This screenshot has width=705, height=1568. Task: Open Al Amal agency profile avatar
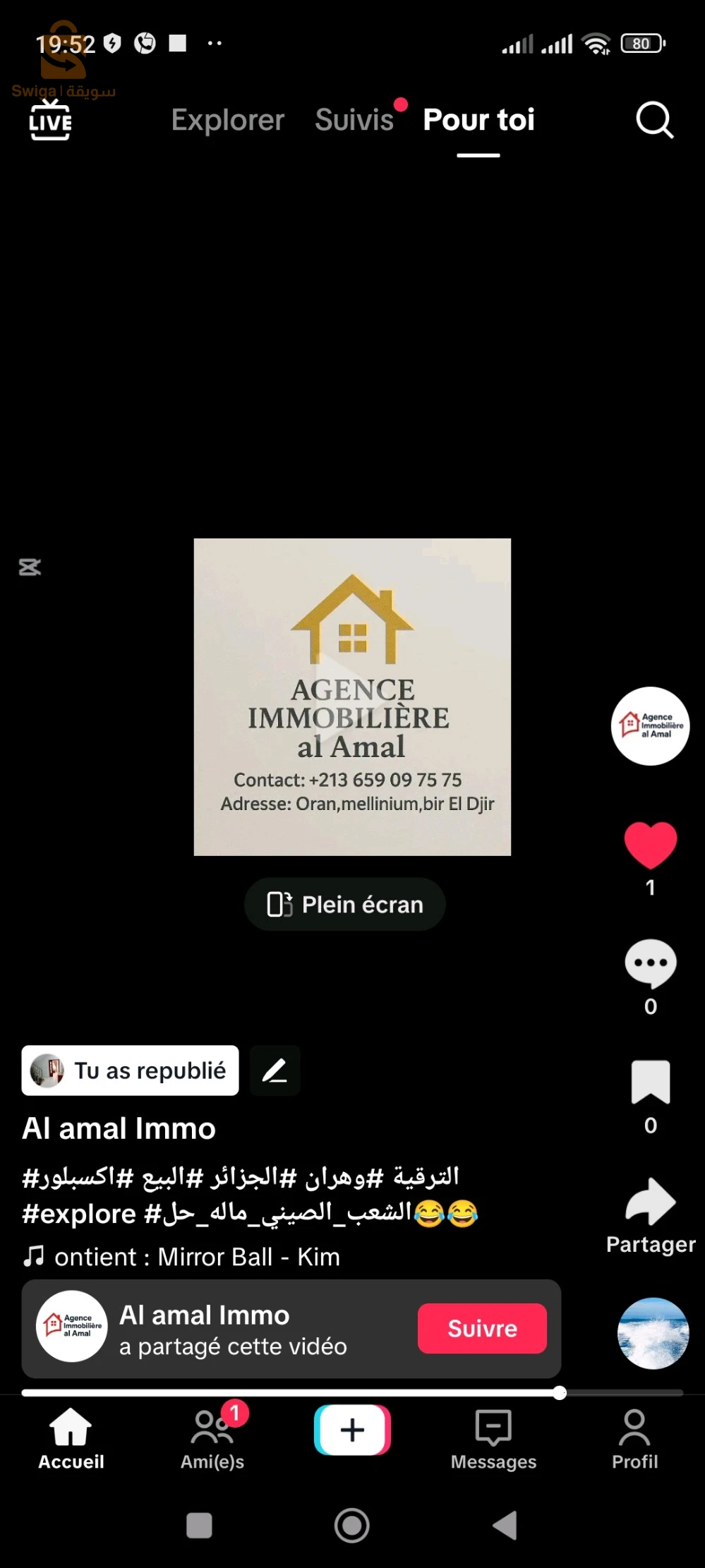click(649, 725)
